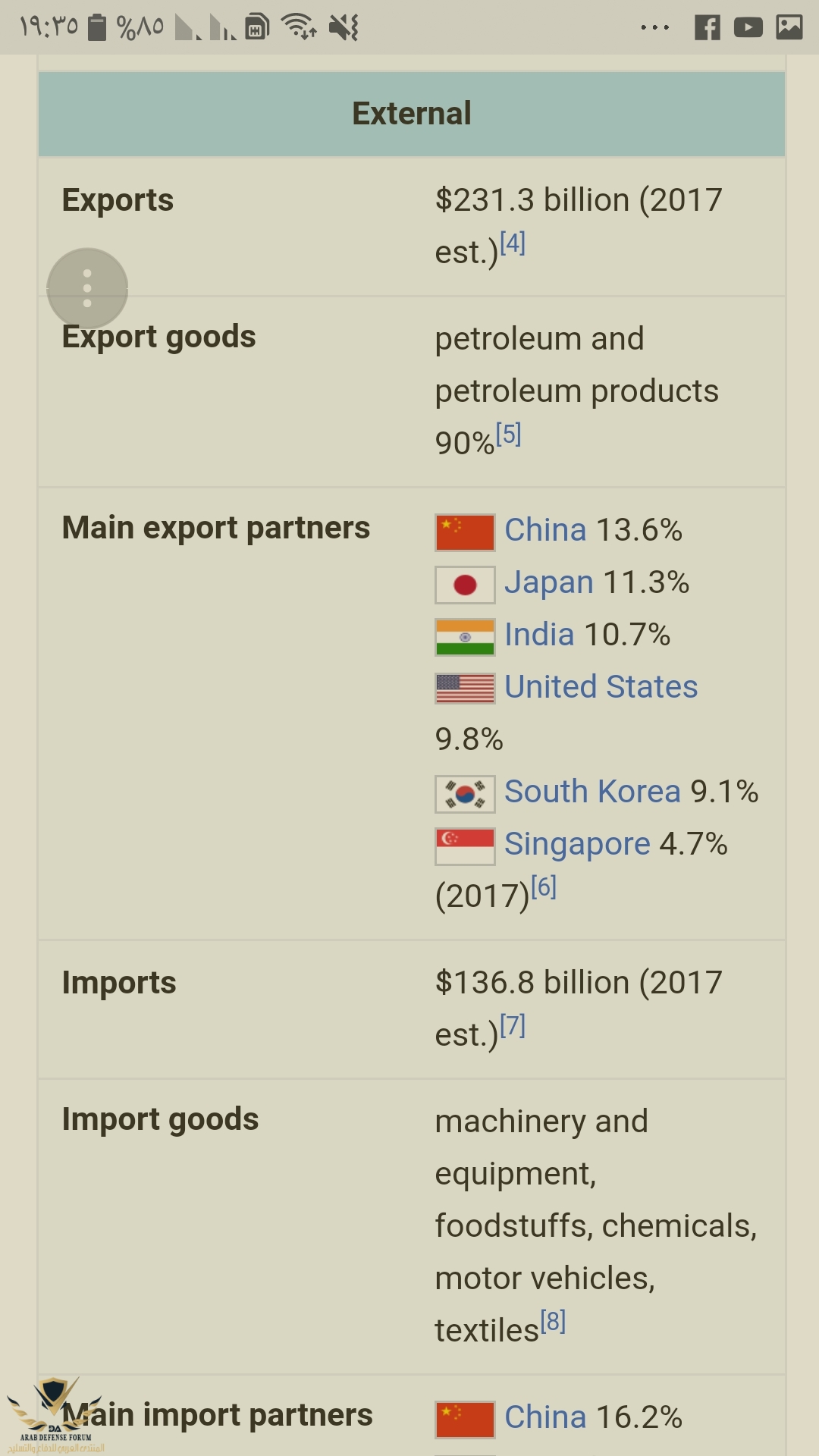Open the Singapore link
This screenshot has height=1456, width=819.
click(x=577, y=844)
